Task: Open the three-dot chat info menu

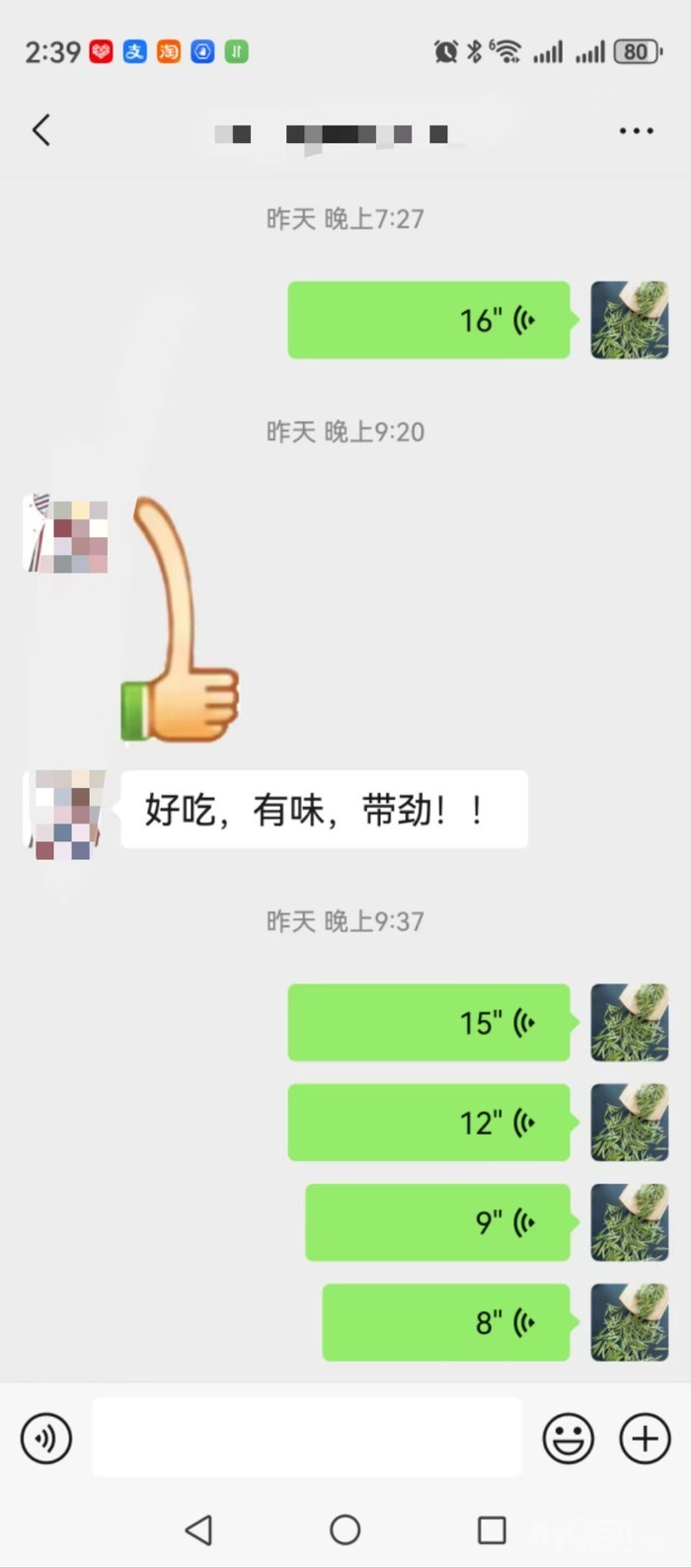Action: [x=636, y=130]
